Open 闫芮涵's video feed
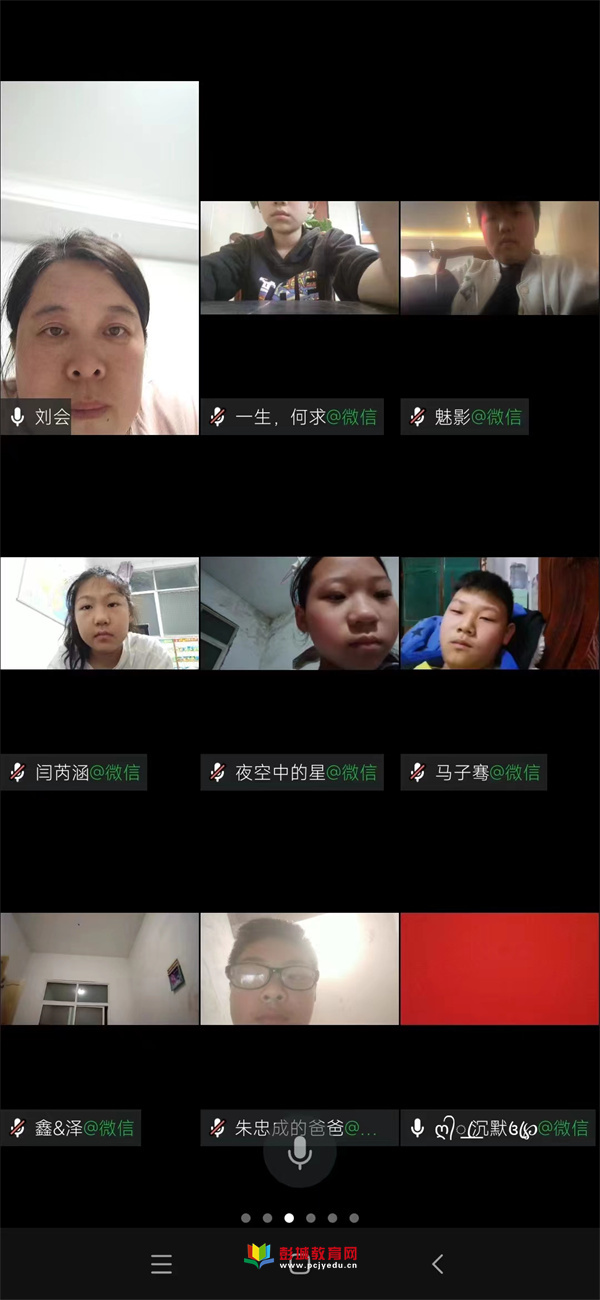This screenshot has height=1300, width=600. [x=99, y=613]
